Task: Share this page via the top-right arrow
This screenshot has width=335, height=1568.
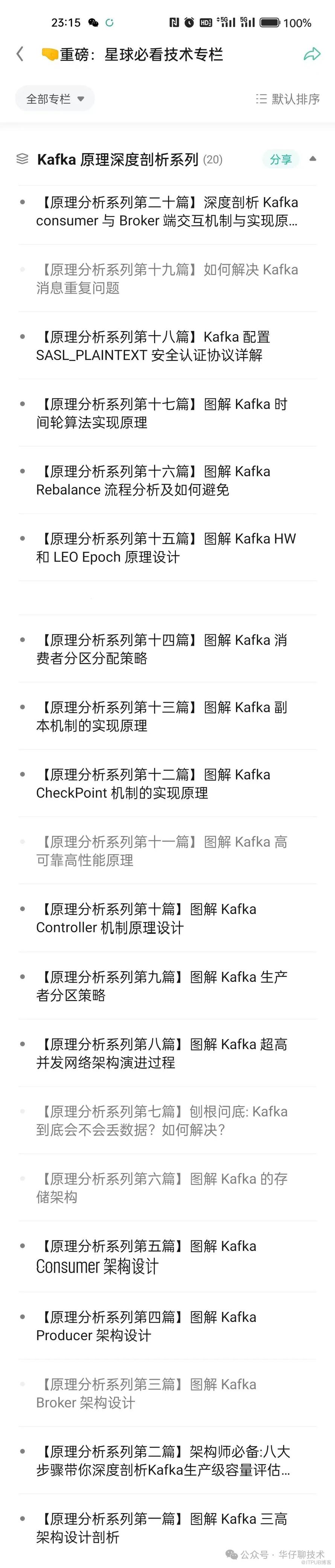Action: click(312, 54)
